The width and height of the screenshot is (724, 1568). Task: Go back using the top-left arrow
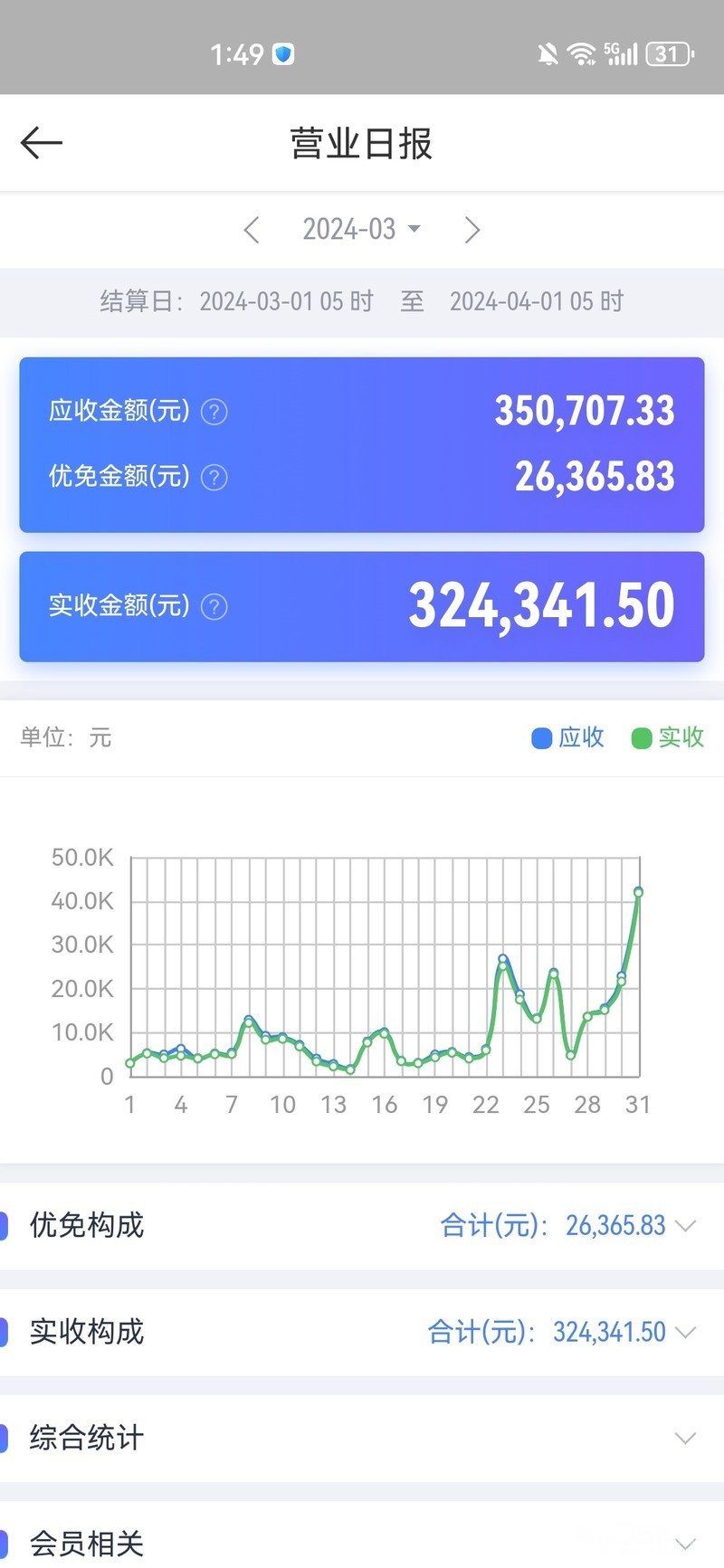coord(41,143)
